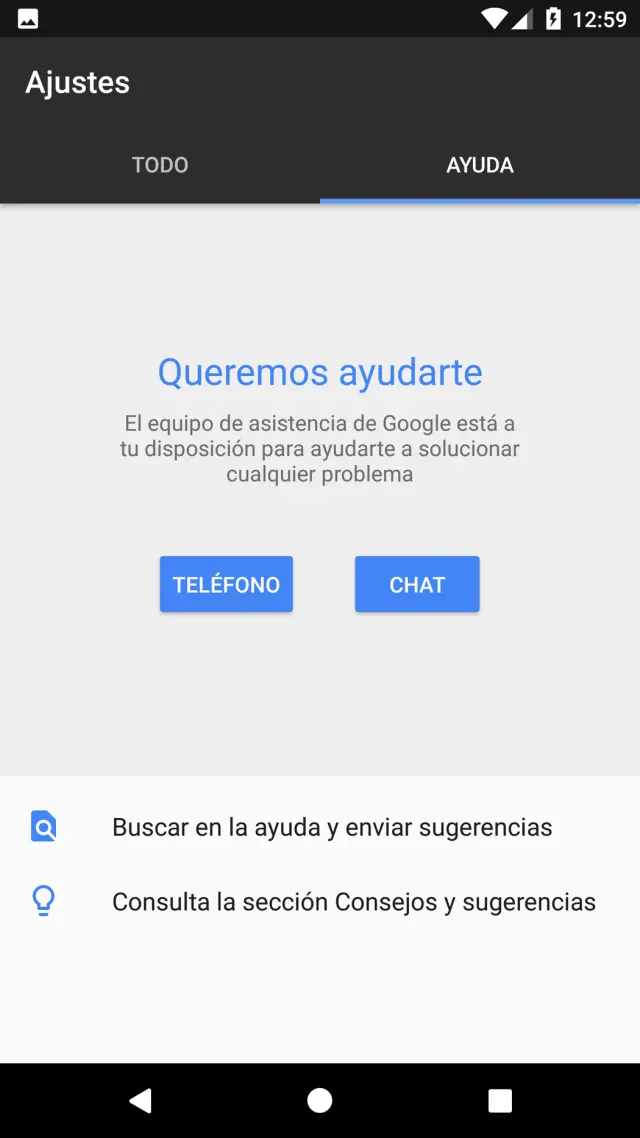Open Consejos y sugerencias section
This screenshot has height=1138, width=640.
[353, 902]
